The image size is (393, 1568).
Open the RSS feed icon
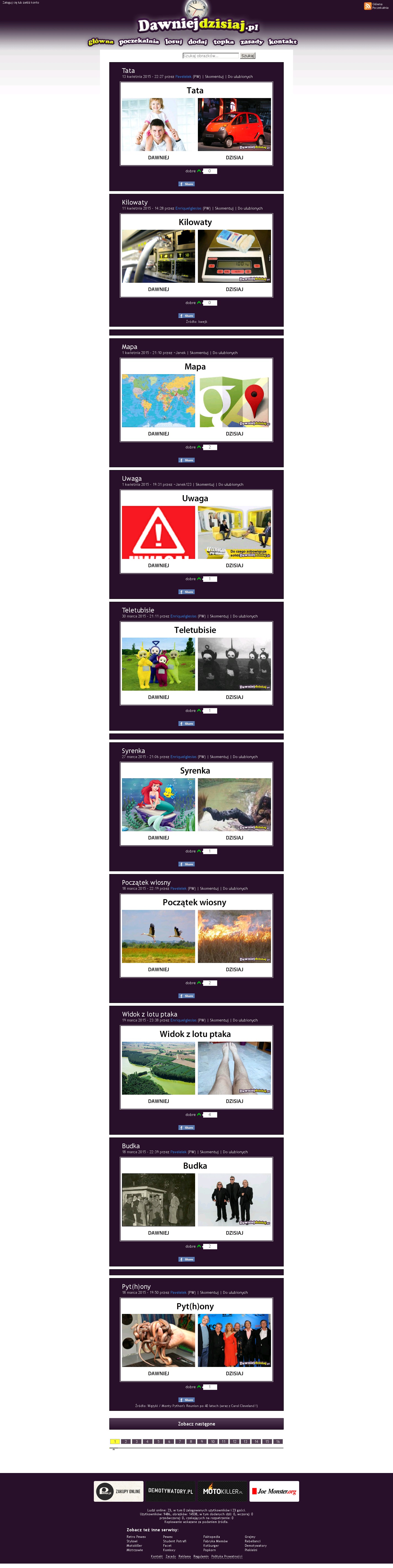click(x=367, y=6)
